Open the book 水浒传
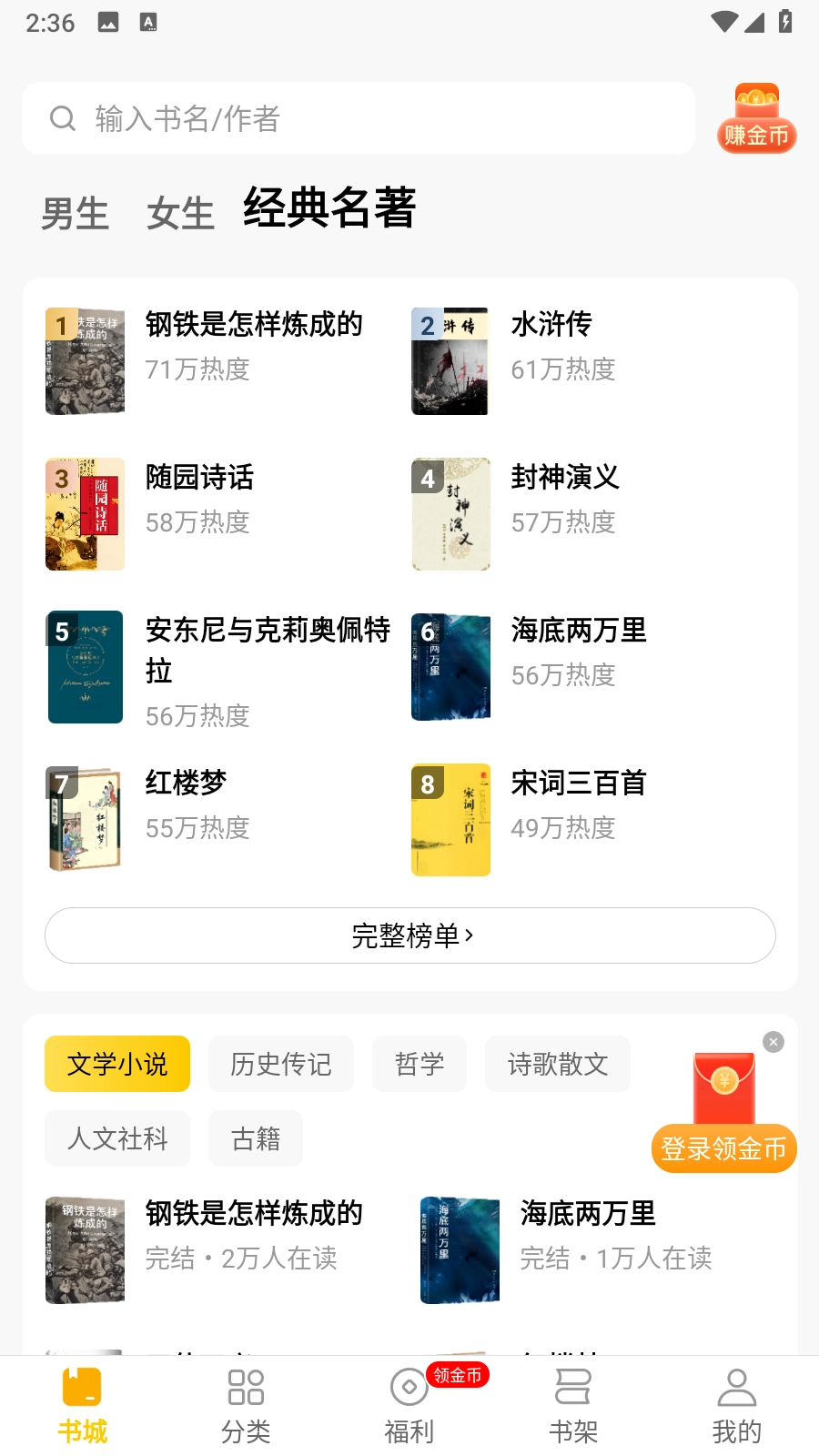Viewport: 819px width, 1456px height. (551, 324)
